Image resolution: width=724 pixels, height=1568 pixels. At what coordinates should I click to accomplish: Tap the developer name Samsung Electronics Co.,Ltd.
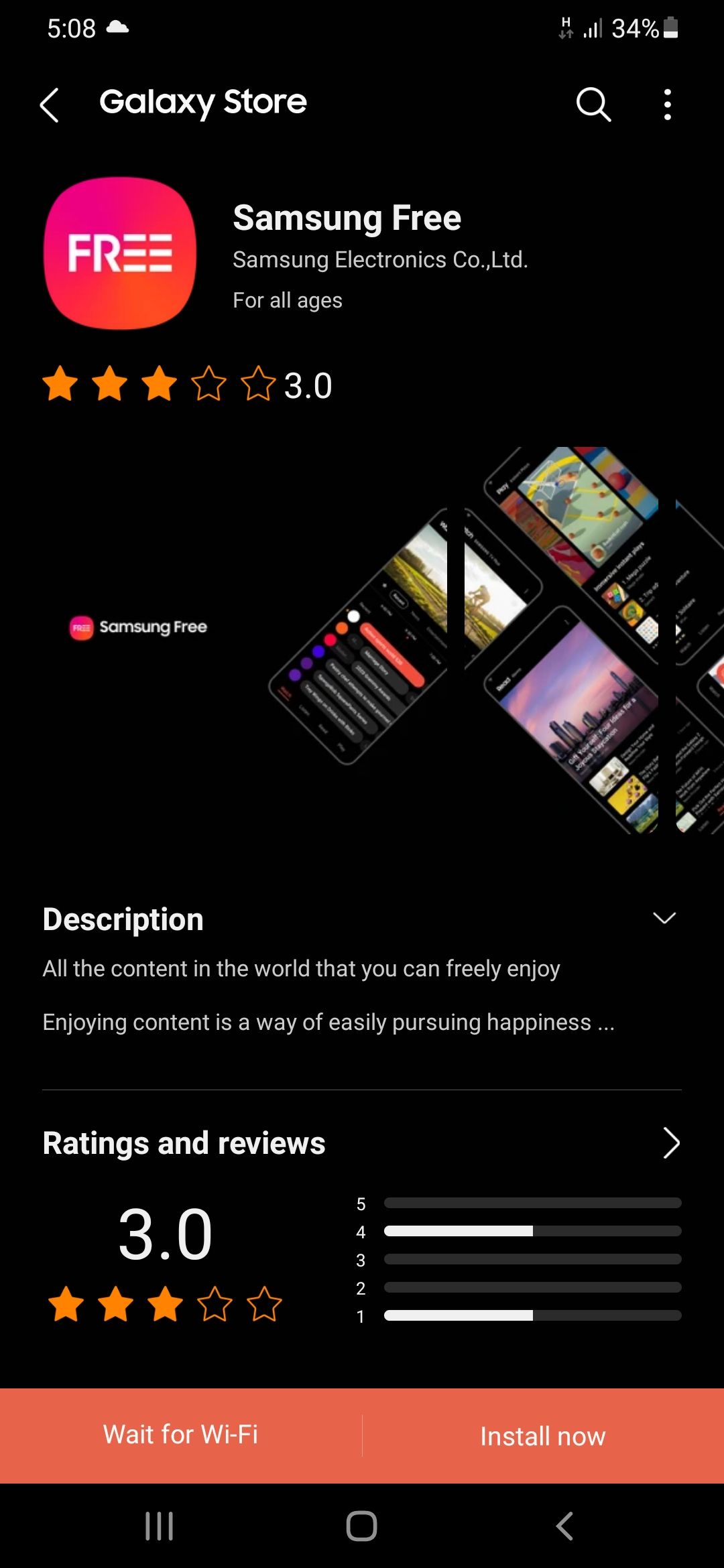click(x=380, y=259)
